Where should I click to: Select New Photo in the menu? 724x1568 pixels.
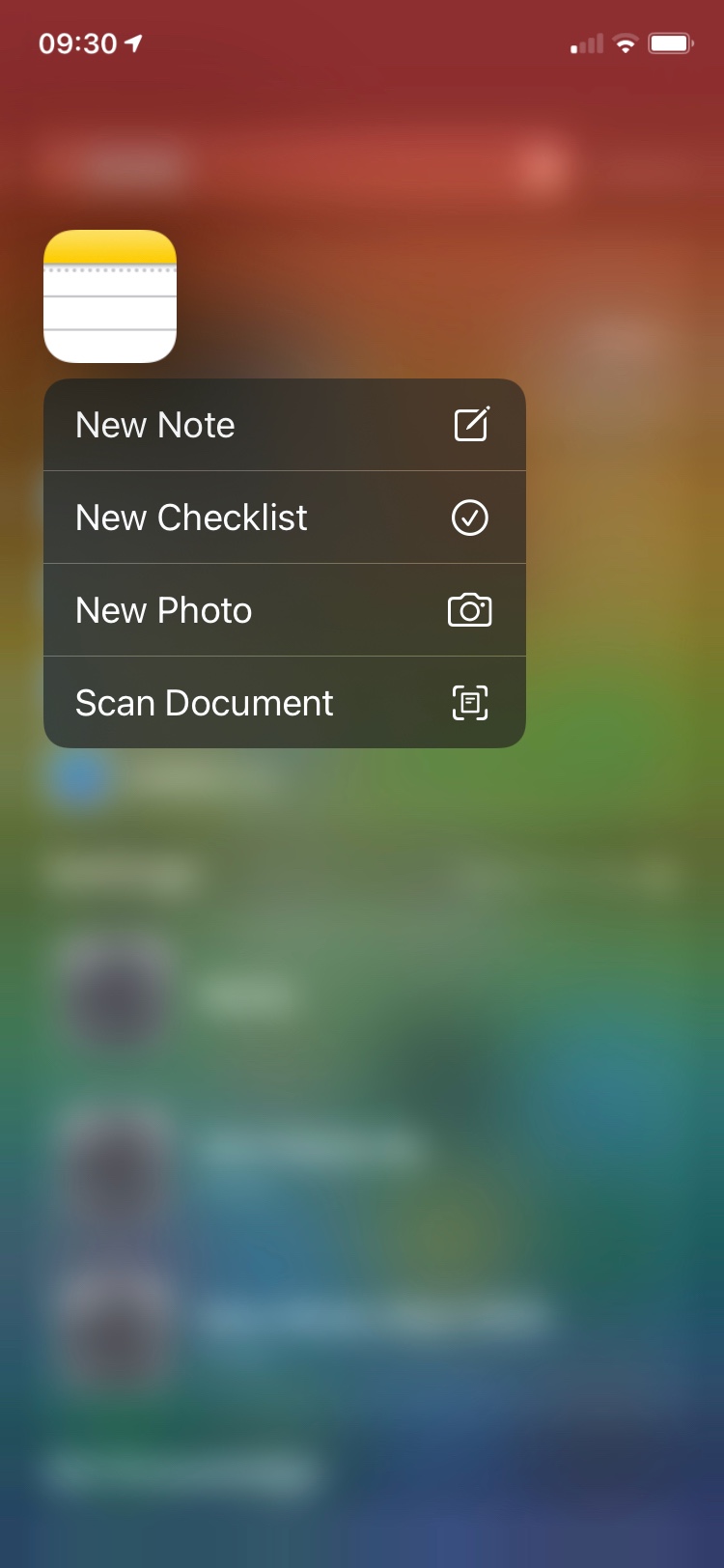[284, 610]
